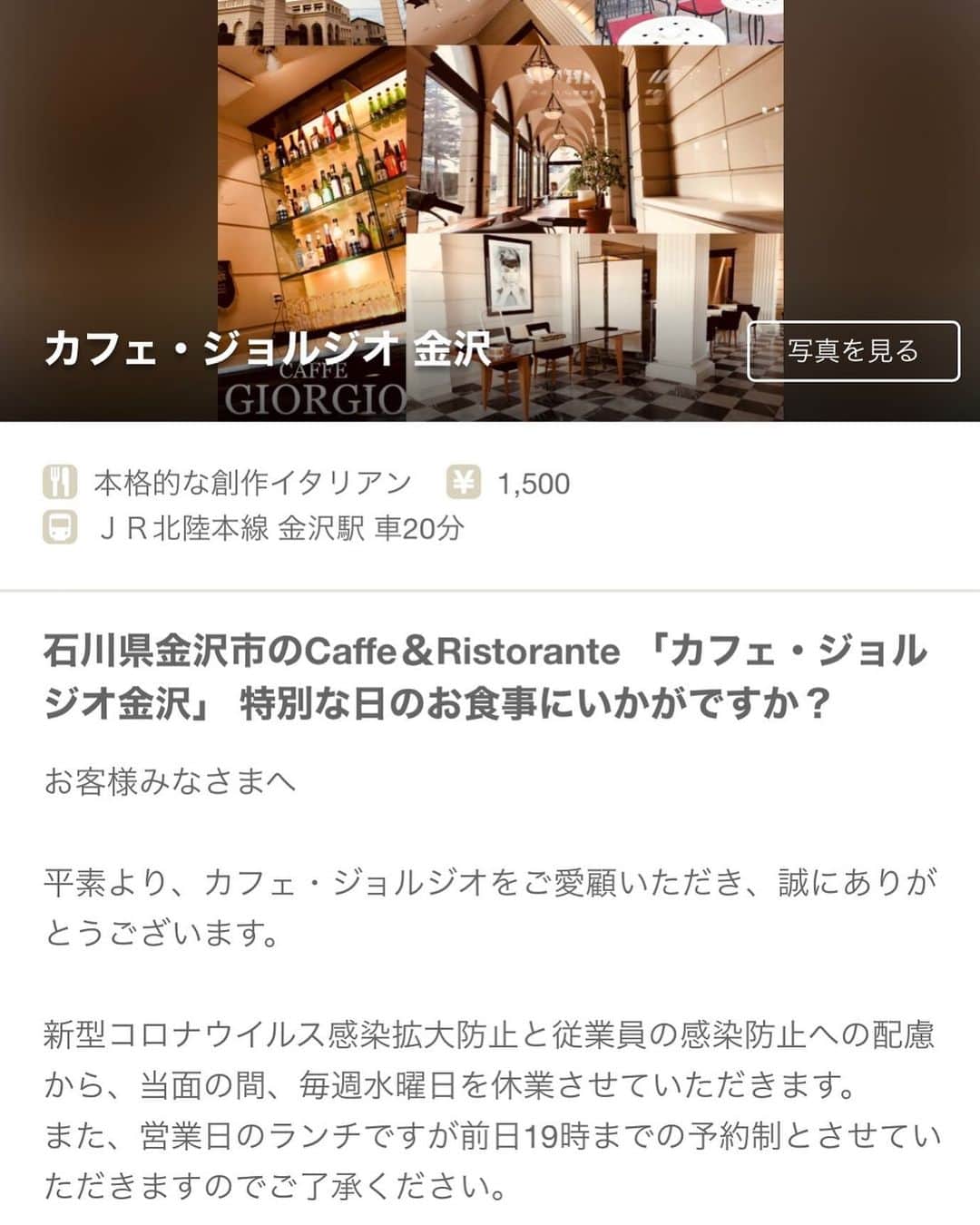Select the yen budget icon
Screen dimensions: 980x1225
[x=463, y=483]
